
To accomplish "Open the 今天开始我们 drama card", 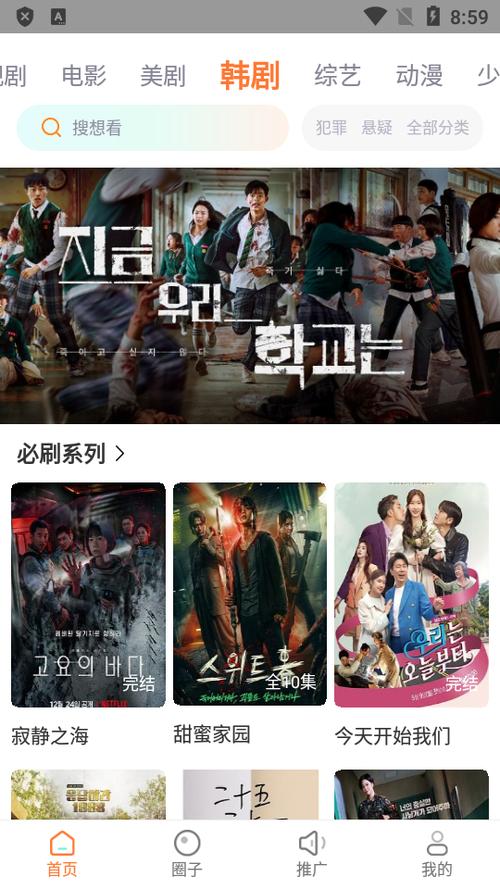I will (x=412, y=614).
